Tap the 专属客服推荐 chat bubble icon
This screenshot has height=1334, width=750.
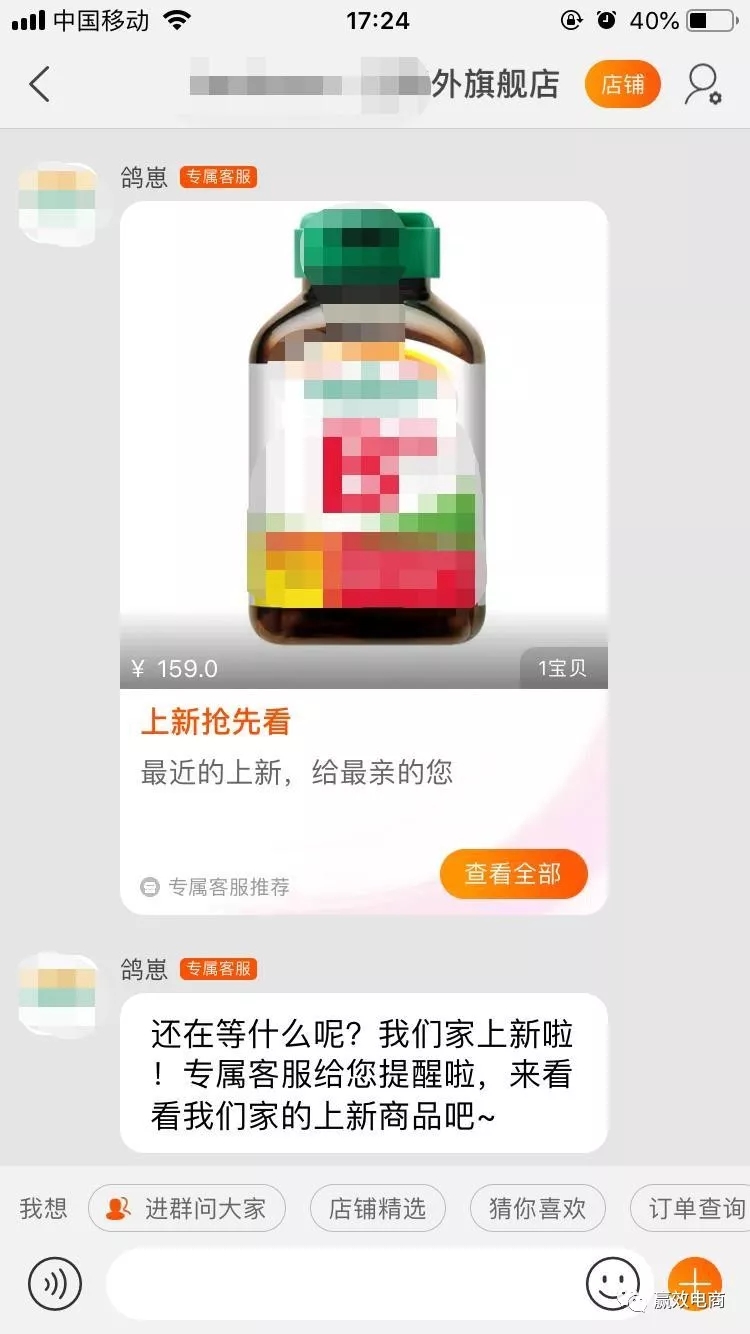pos(151,886)
